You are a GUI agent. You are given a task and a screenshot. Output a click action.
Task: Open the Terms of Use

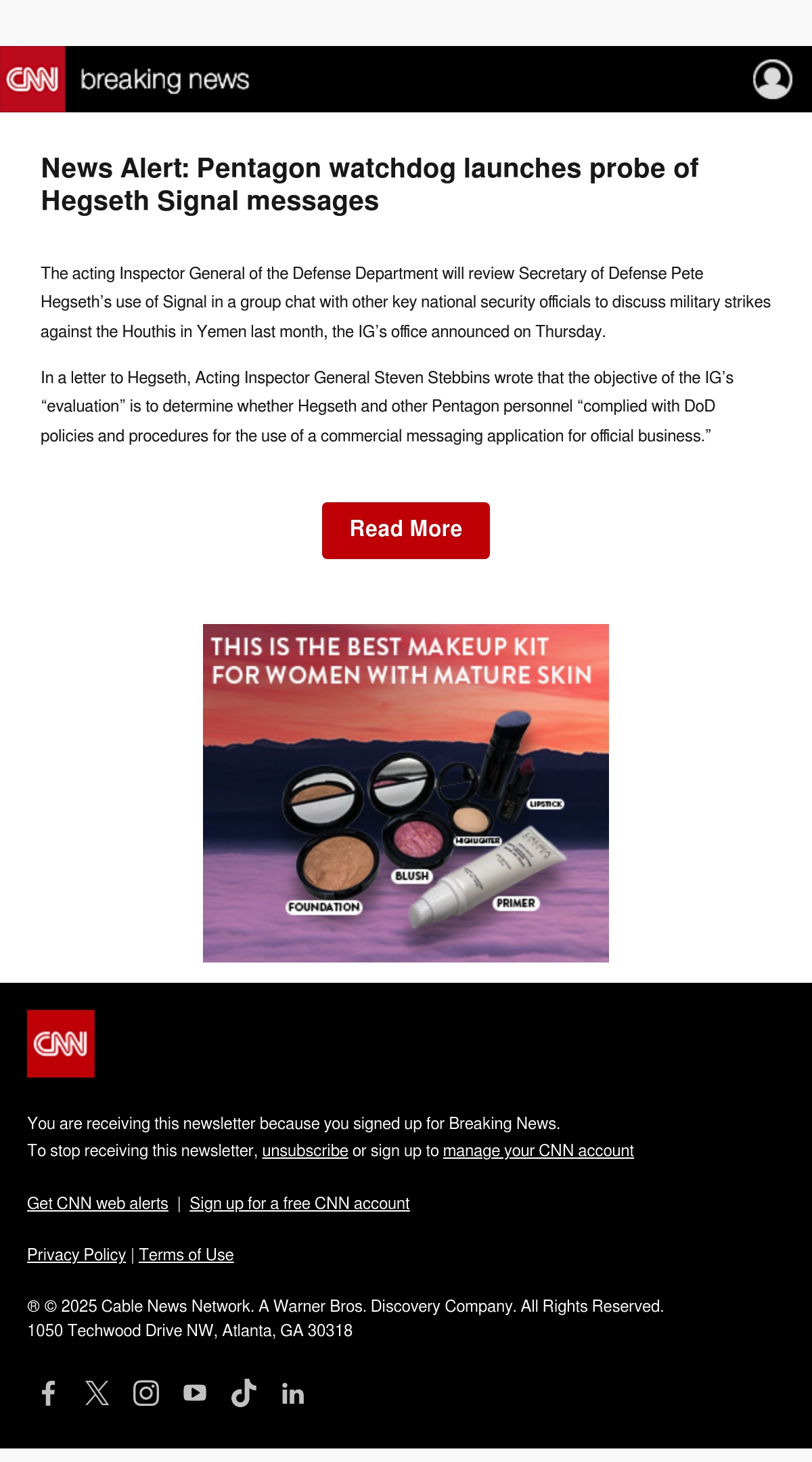(x=186, y=1255)
